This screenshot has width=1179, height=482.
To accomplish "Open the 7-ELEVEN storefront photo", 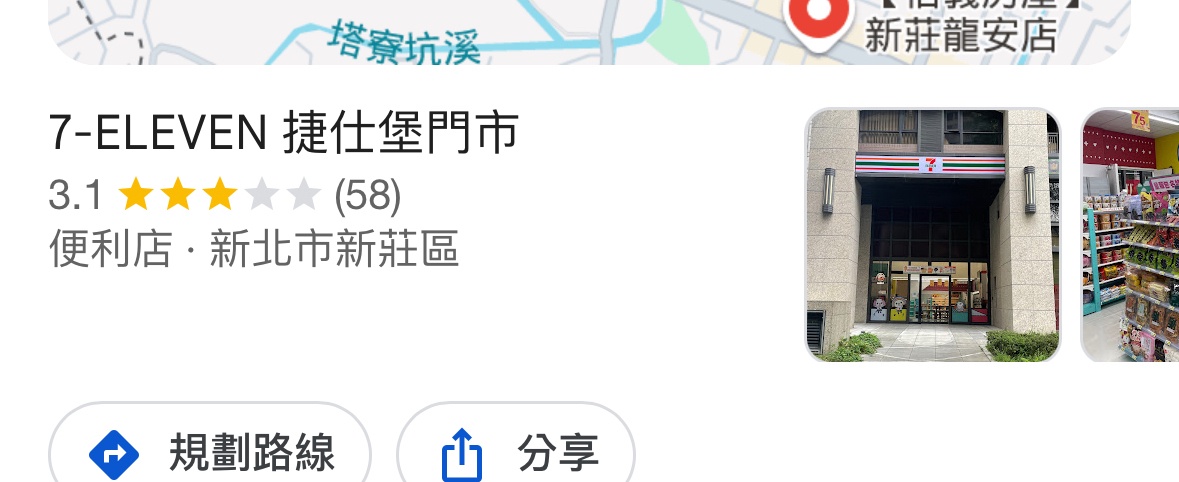I will tap(932, 235).
